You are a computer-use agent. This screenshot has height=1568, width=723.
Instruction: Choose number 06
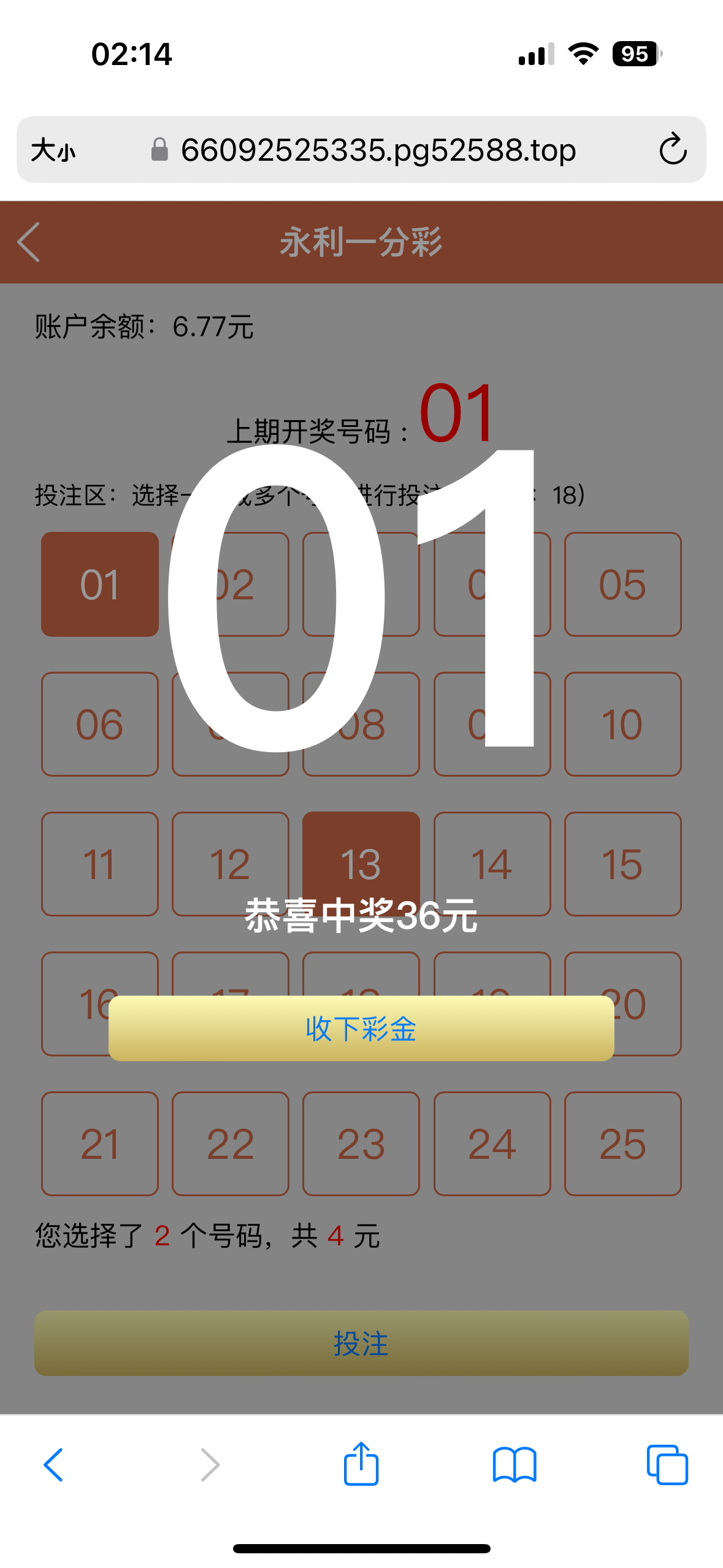(99, 724)
